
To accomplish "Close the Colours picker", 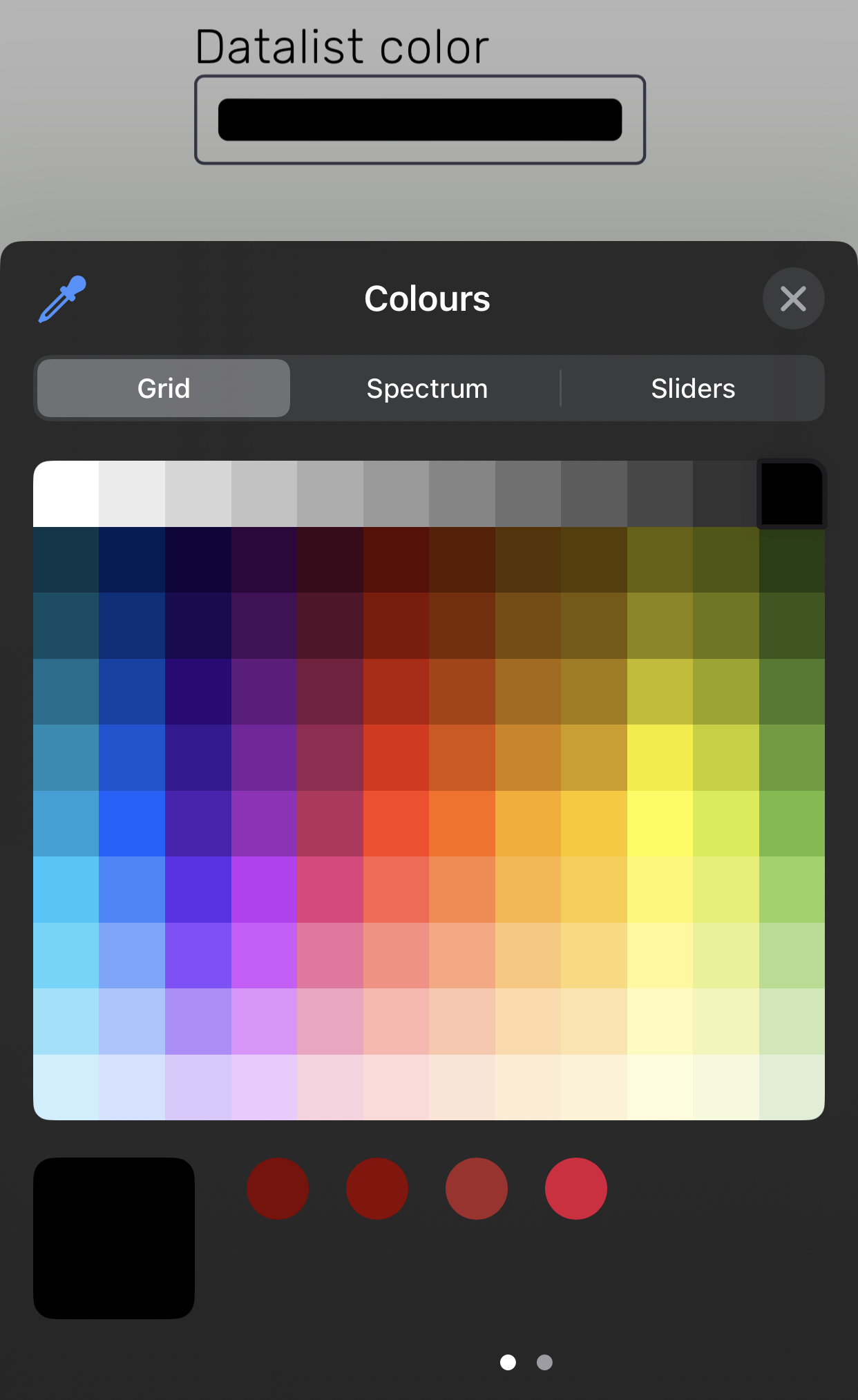I will point(793,298).
